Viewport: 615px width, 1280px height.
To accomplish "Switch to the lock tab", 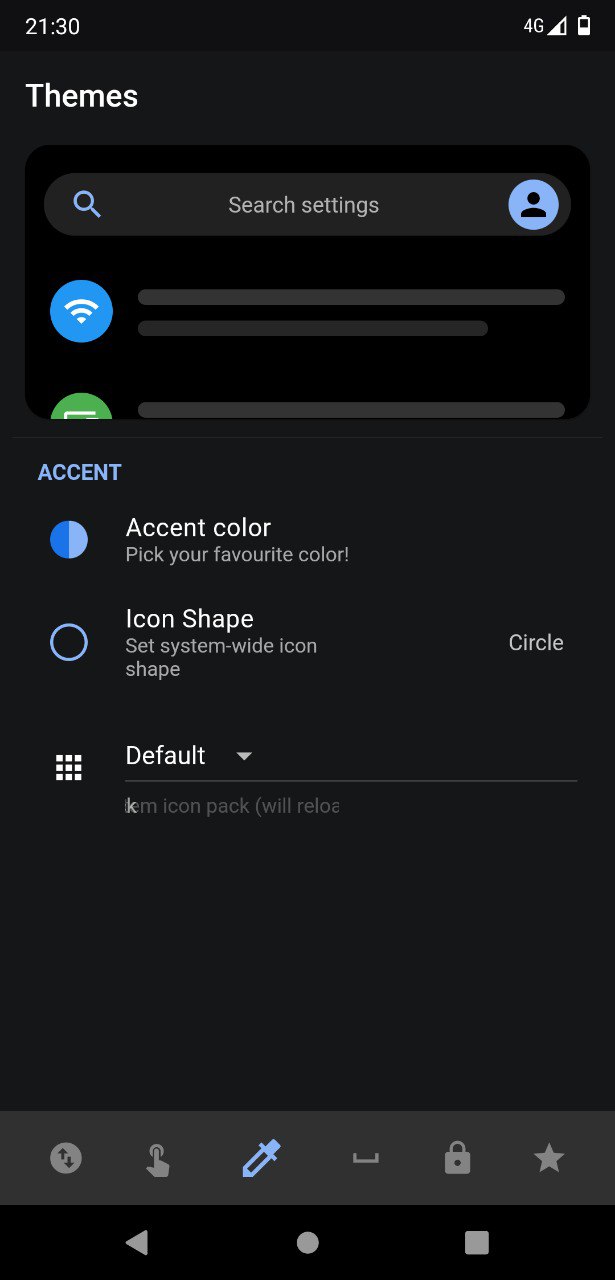I will point(457,1158).
